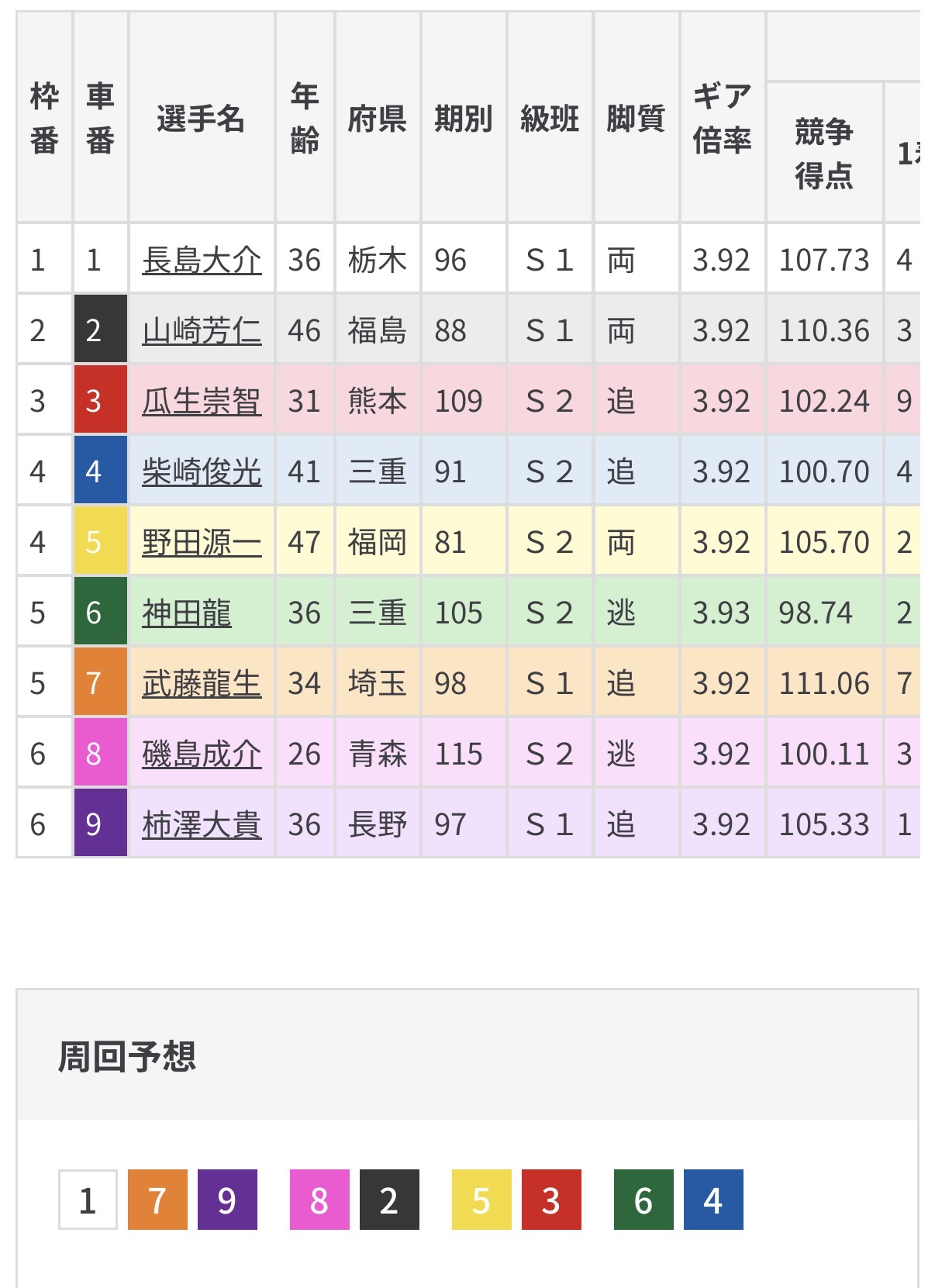935x1288 pixels.
Task: Open racer profile for 長島大介
Action: click(x=202, y=261)
